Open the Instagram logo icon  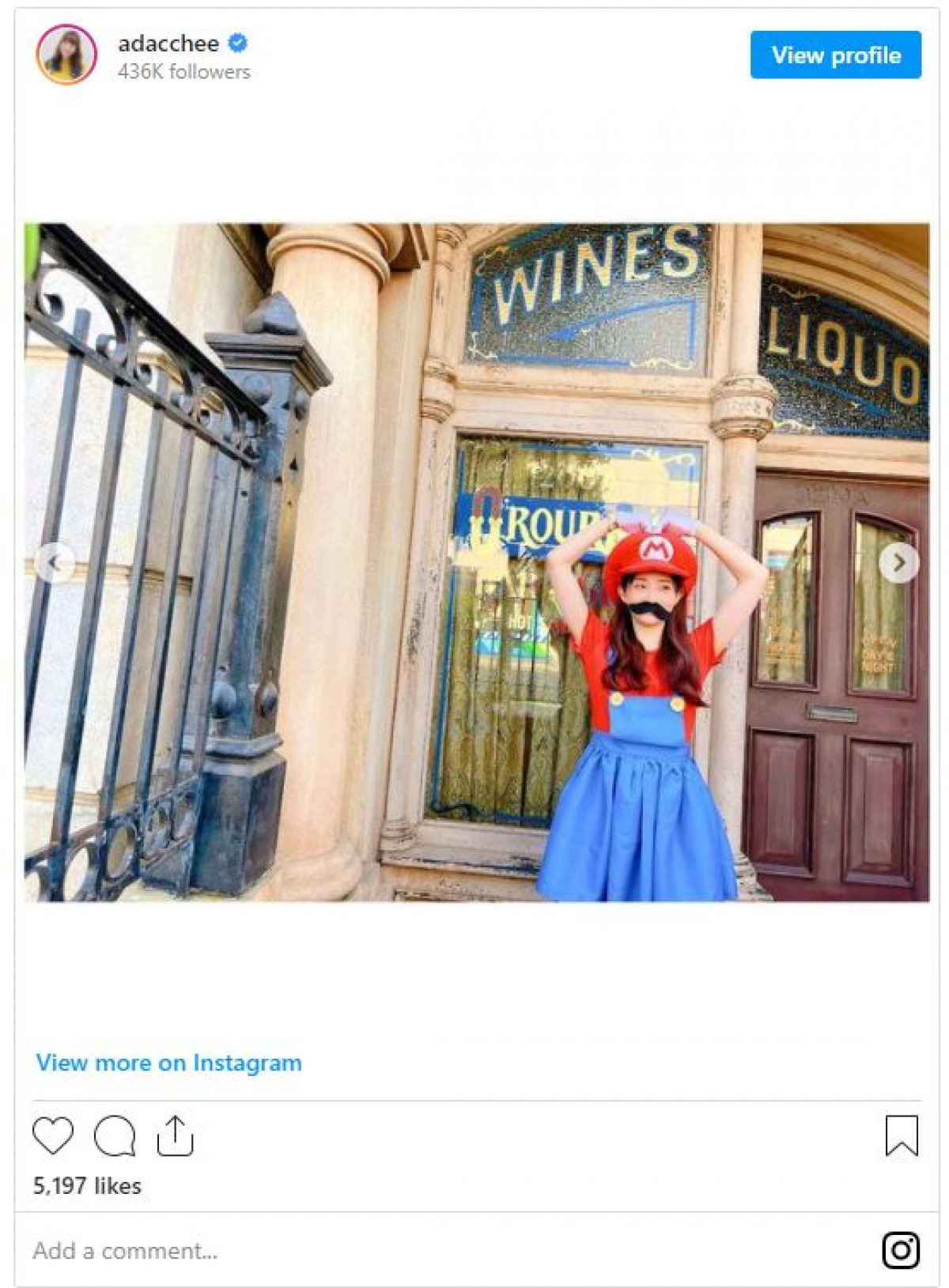tap(900, 1250)
